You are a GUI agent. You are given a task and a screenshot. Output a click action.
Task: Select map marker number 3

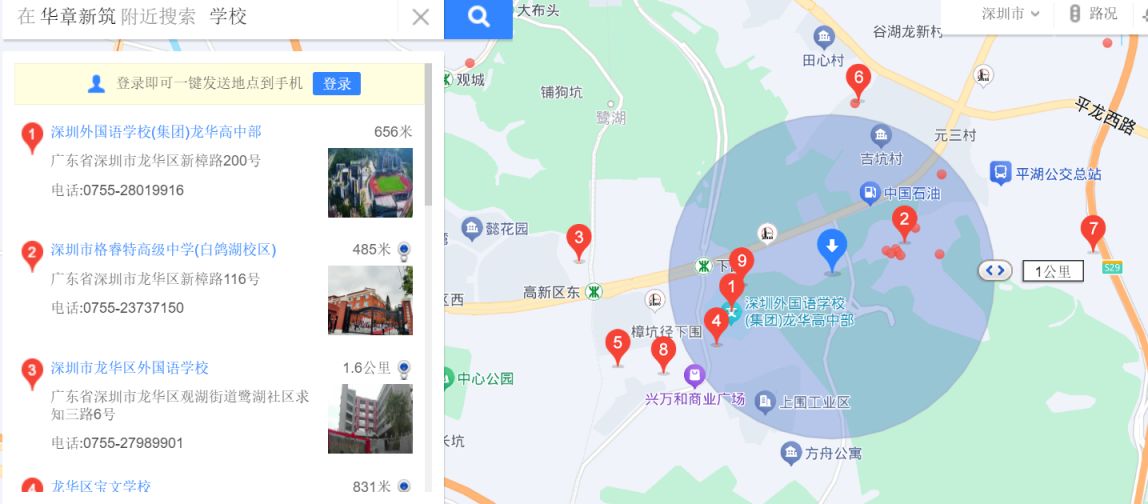click(x=578, y=239)
